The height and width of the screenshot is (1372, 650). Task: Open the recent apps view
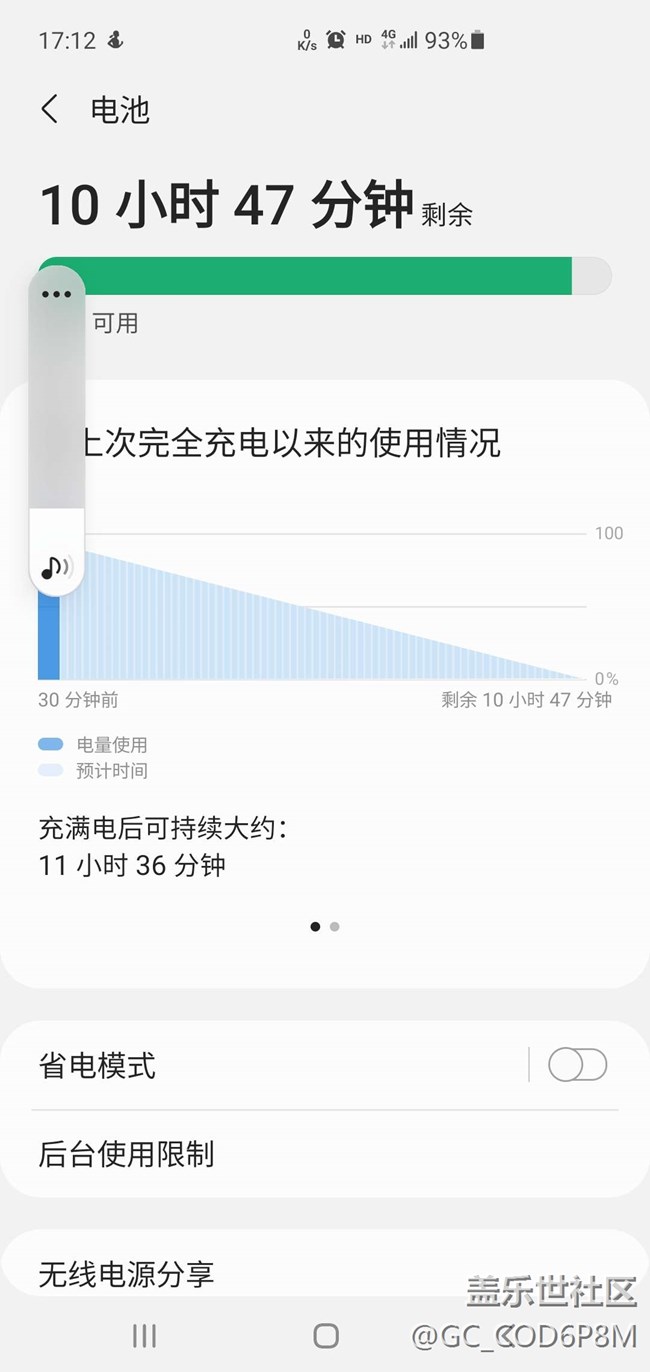point(145,1336)
